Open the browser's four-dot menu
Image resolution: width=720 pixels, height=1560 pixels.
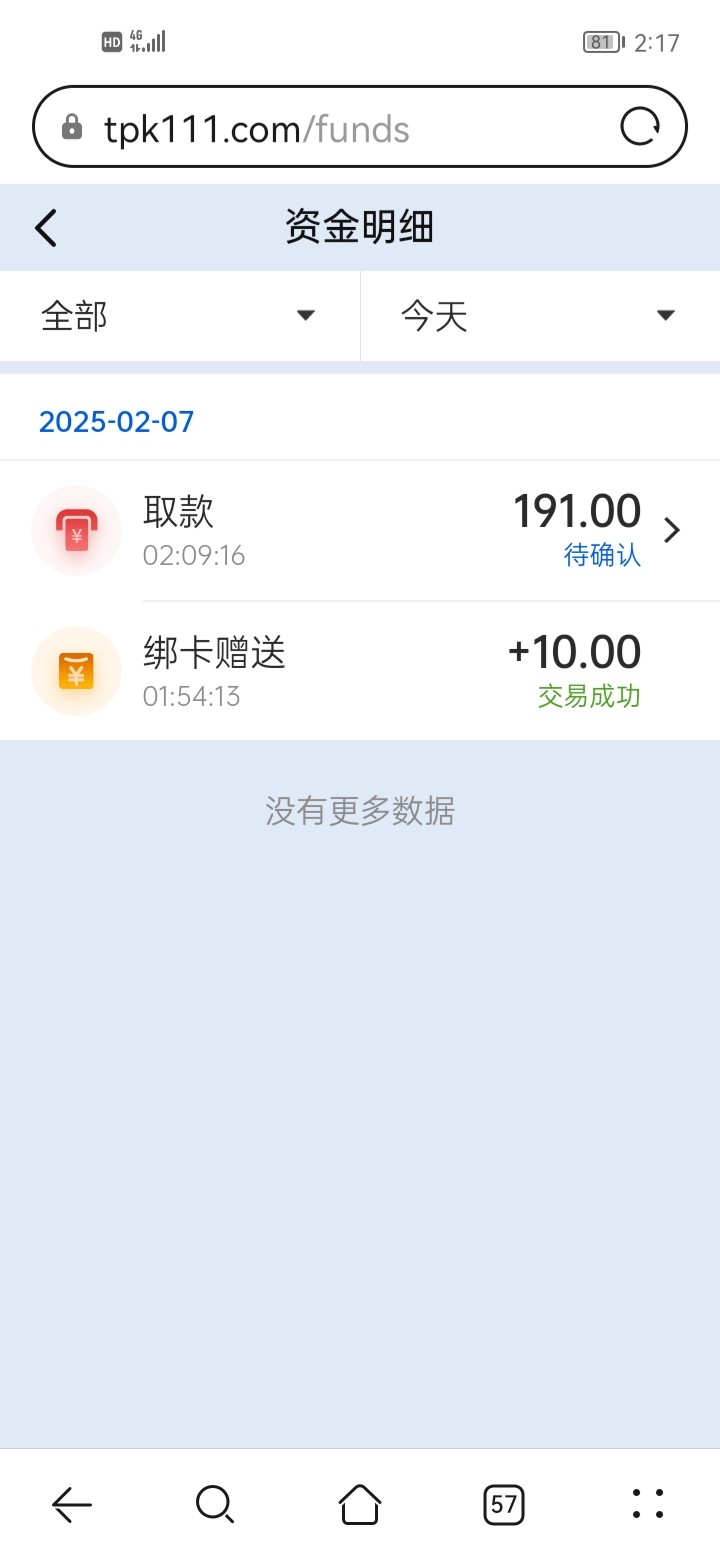648,1503
